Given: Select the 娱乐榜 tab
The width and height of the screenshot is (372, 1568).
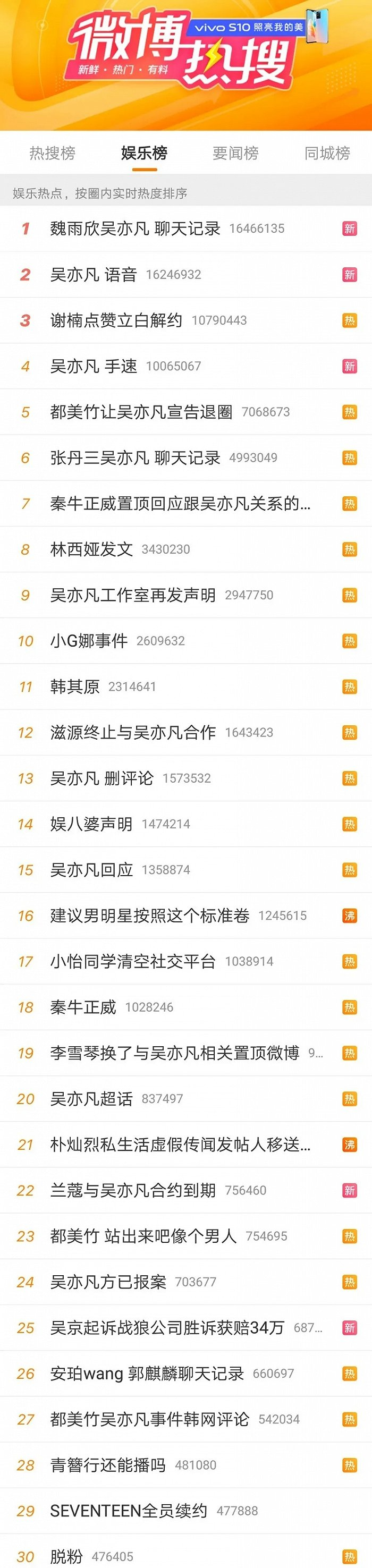Looking at the screenshot, I should 143,153.
